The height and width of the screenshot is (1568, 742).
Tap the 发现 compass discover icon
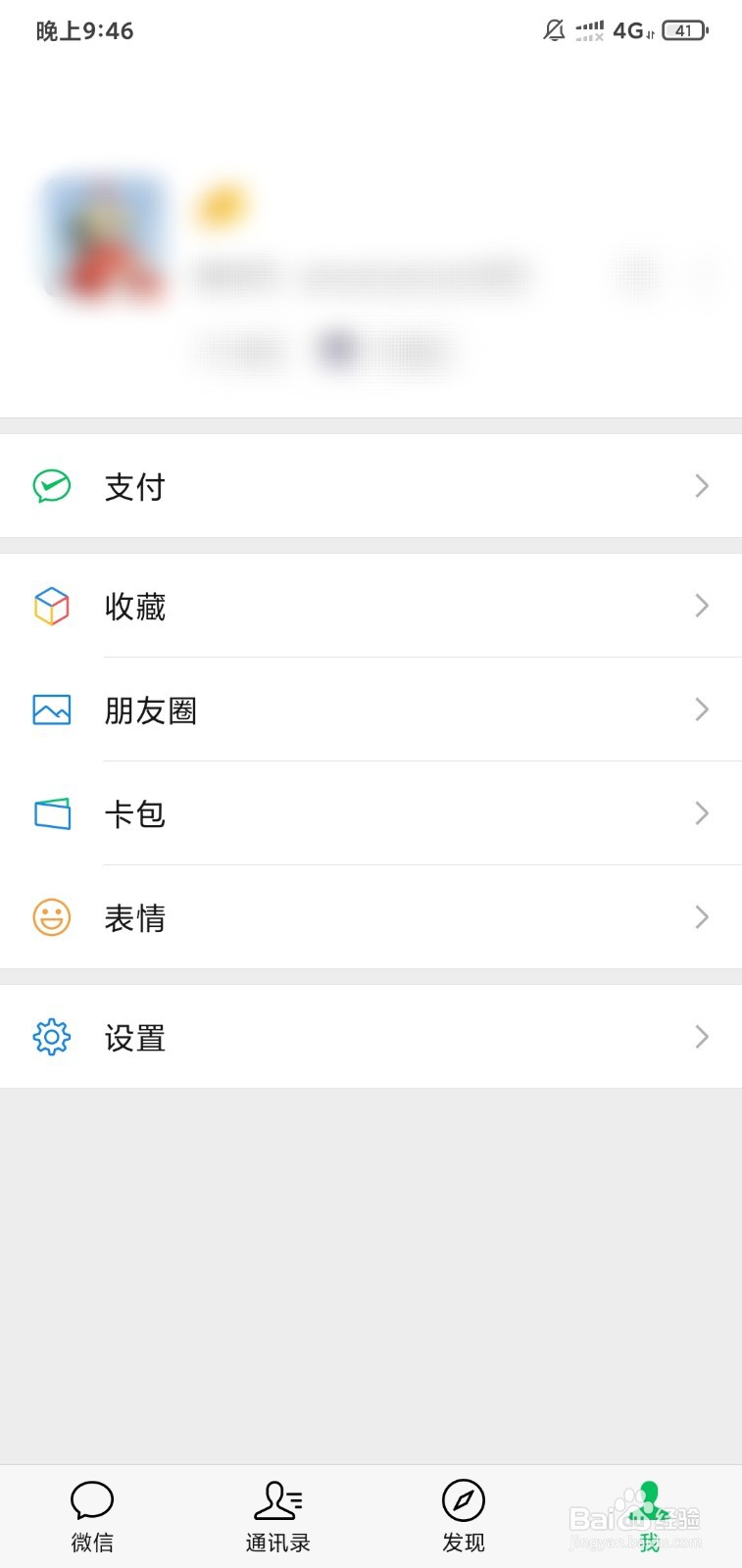[x=463, y=1501]
